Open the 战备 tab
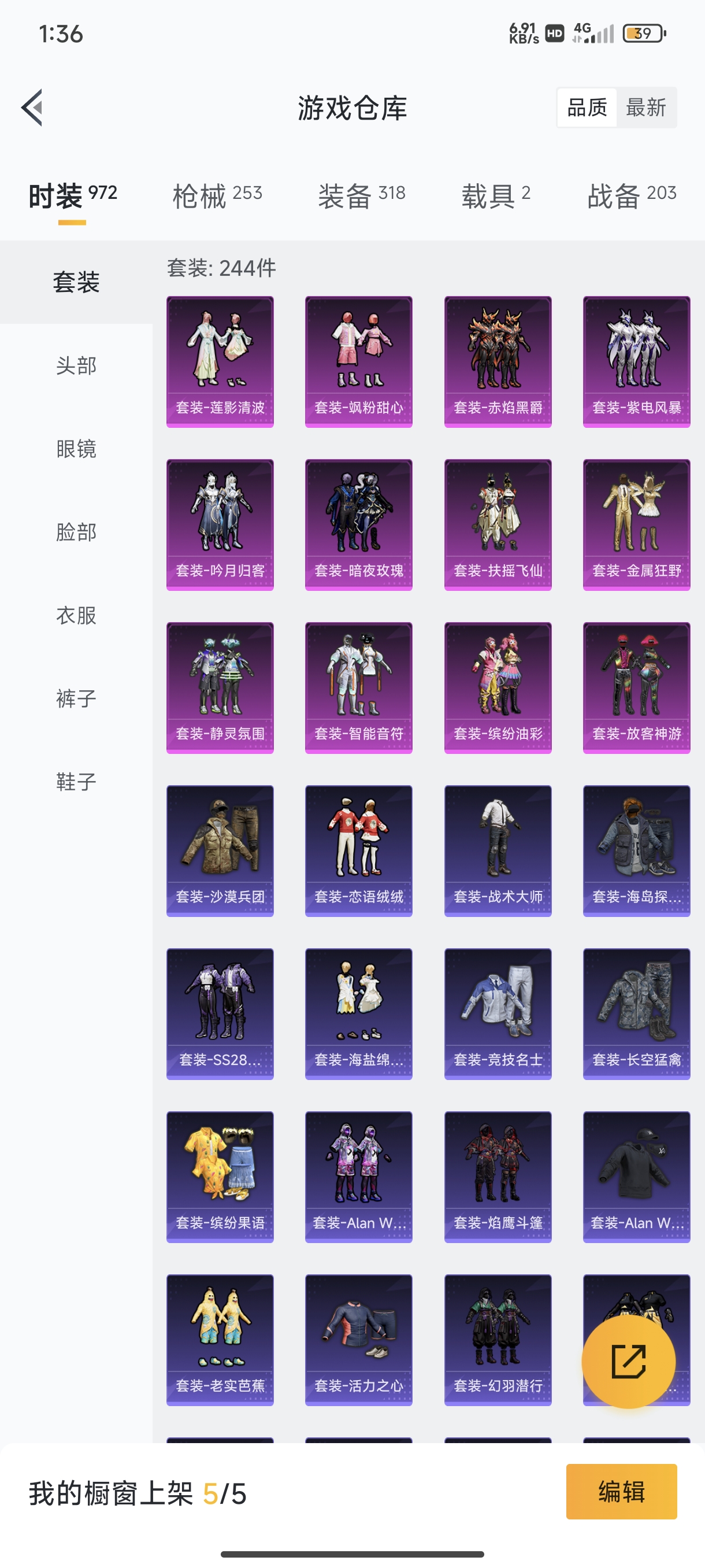Viewport: 705px width, 1568px height. tap(632, 196)
